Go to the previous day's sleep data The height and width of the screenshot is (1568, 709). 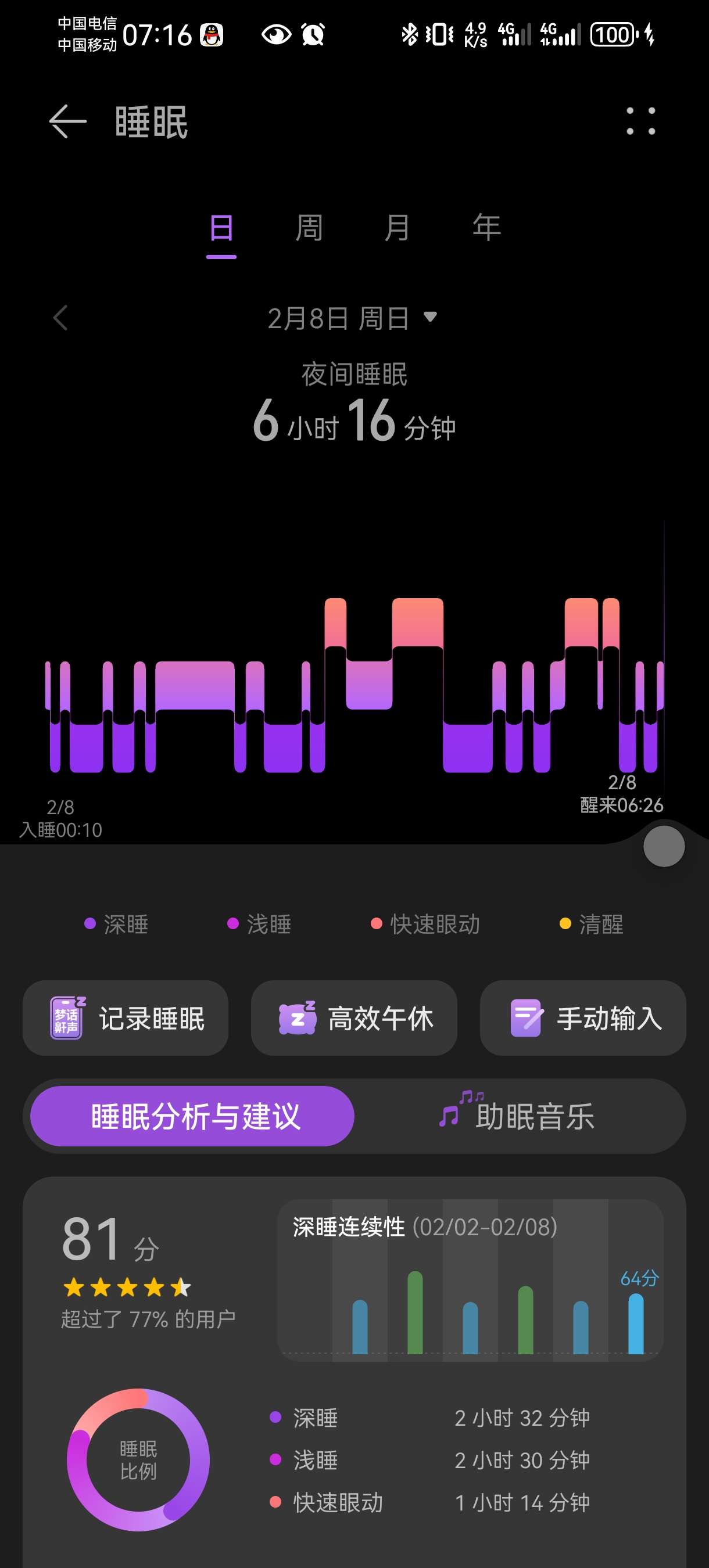(x=60, y=318)
